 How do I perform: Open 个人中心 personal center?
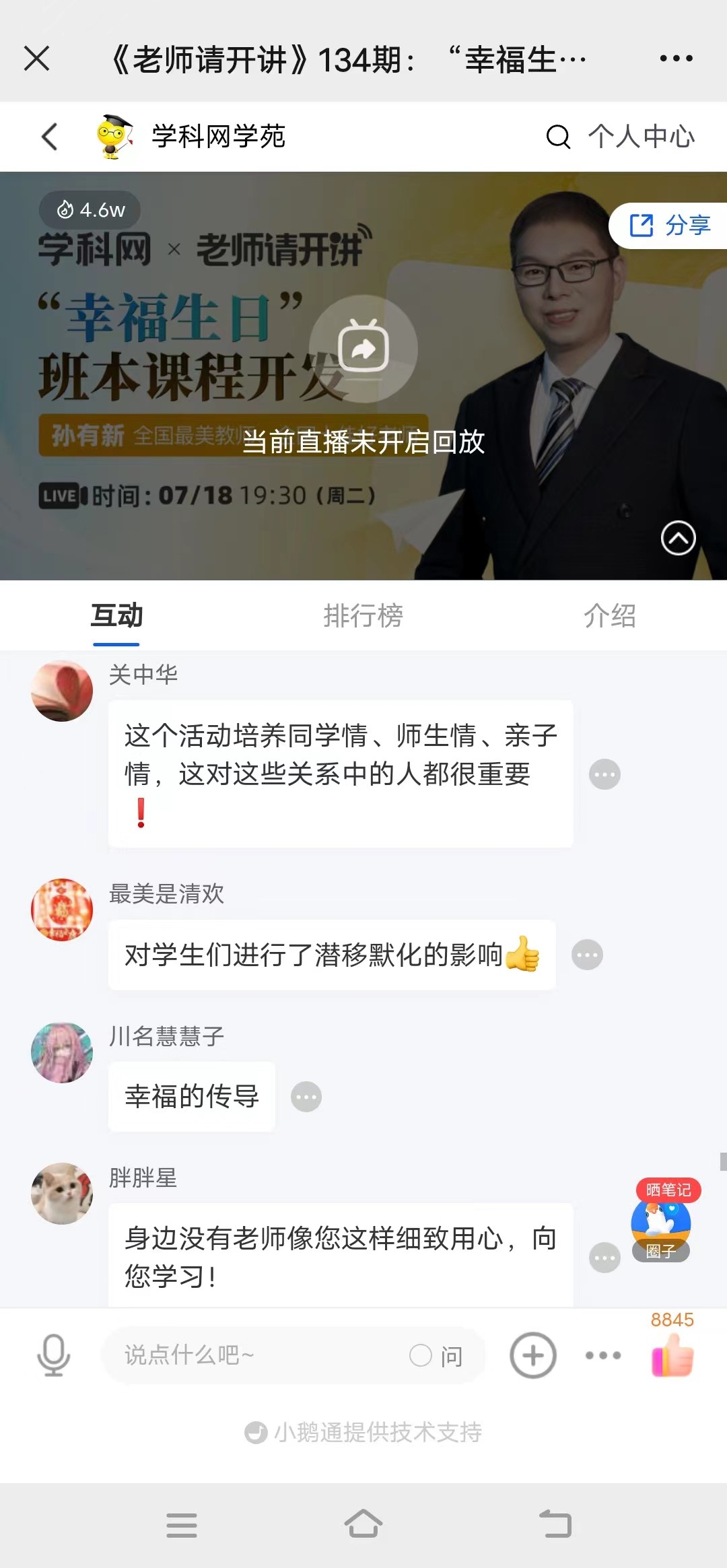click(641, 137)
